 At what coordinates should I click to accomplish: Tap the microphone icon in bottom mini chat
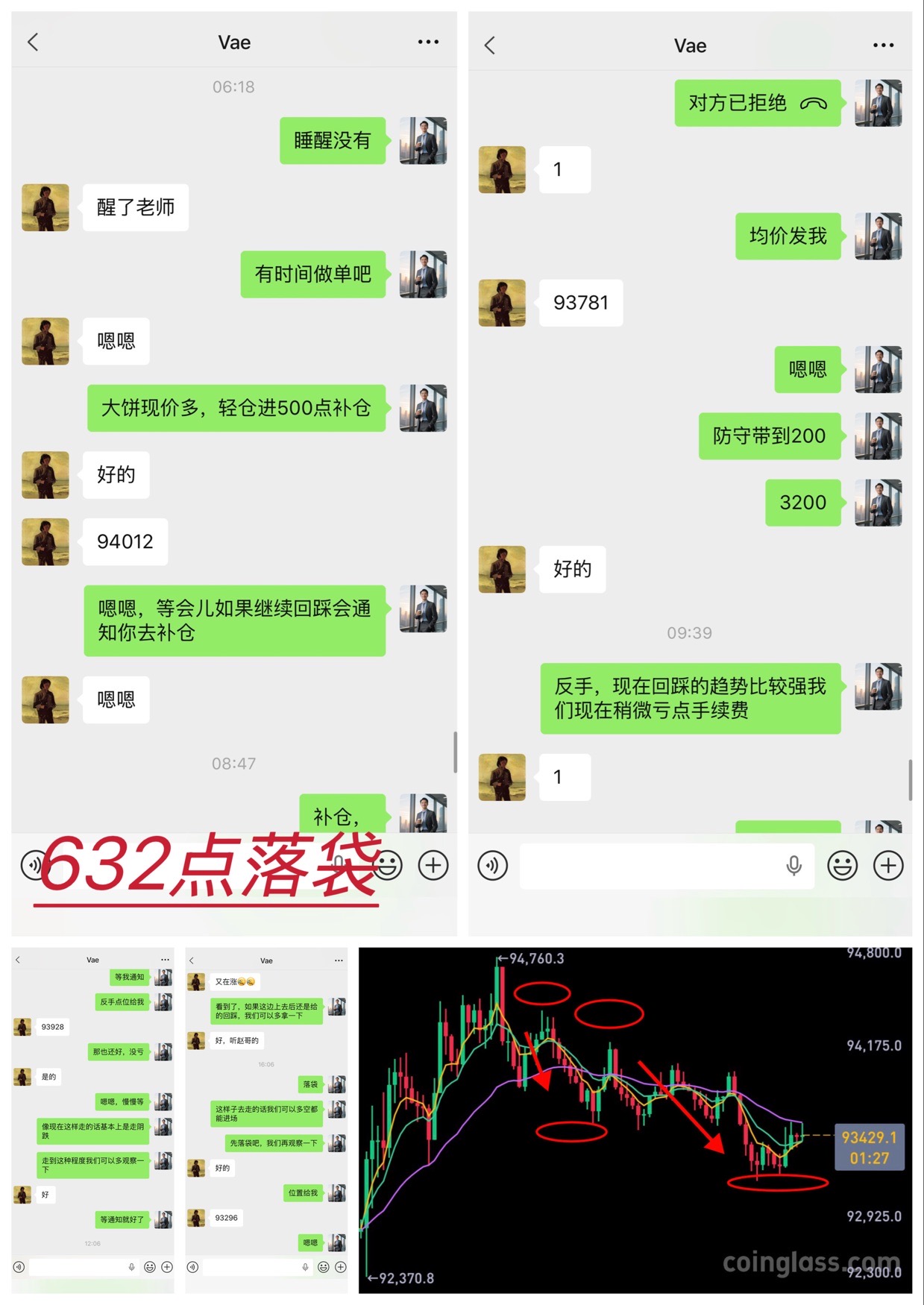pos(133,1266)
